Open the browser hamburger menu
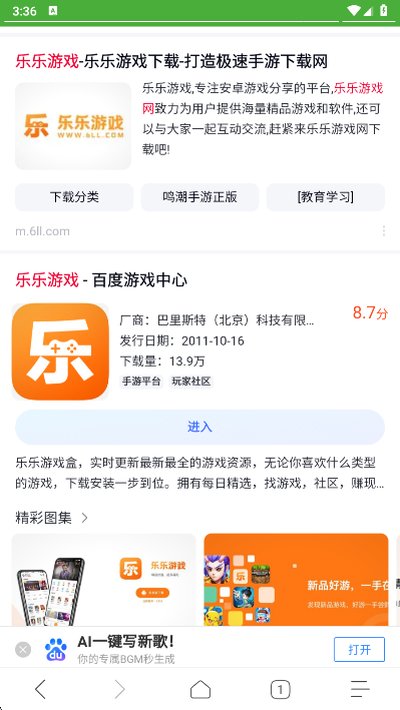This screenshot has height=710, width=400. (x=360, y=690)
